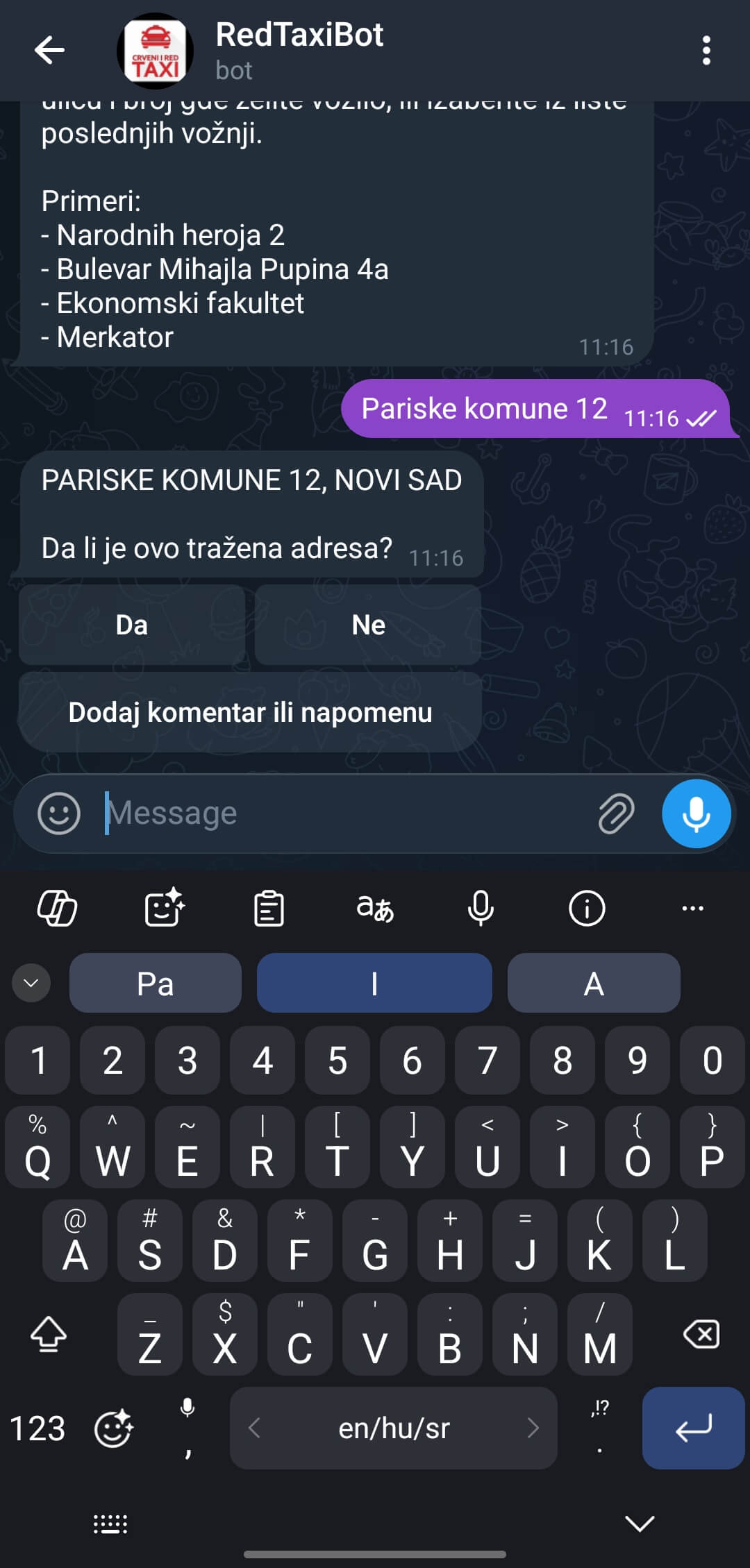Toggle translate mode with the aあ key
Viewport: 750px width, 1568px height.
coord(374,907)
